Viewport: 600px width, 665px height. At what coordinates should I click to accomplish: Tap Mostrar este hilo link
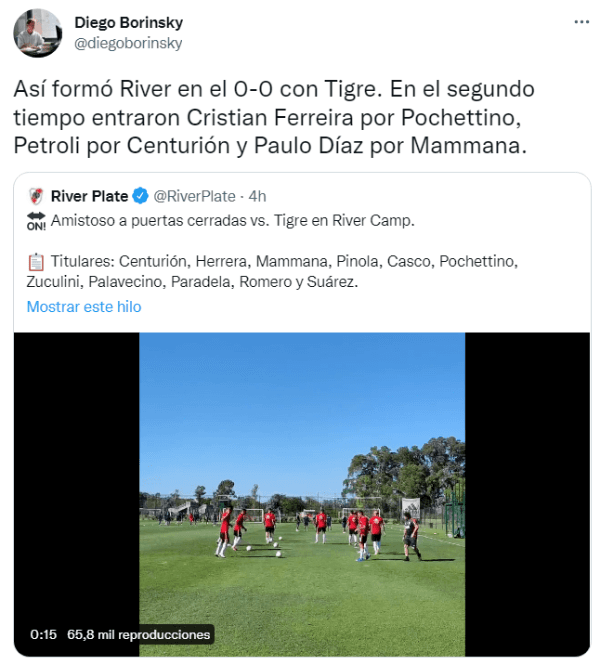tap(84, 307)
